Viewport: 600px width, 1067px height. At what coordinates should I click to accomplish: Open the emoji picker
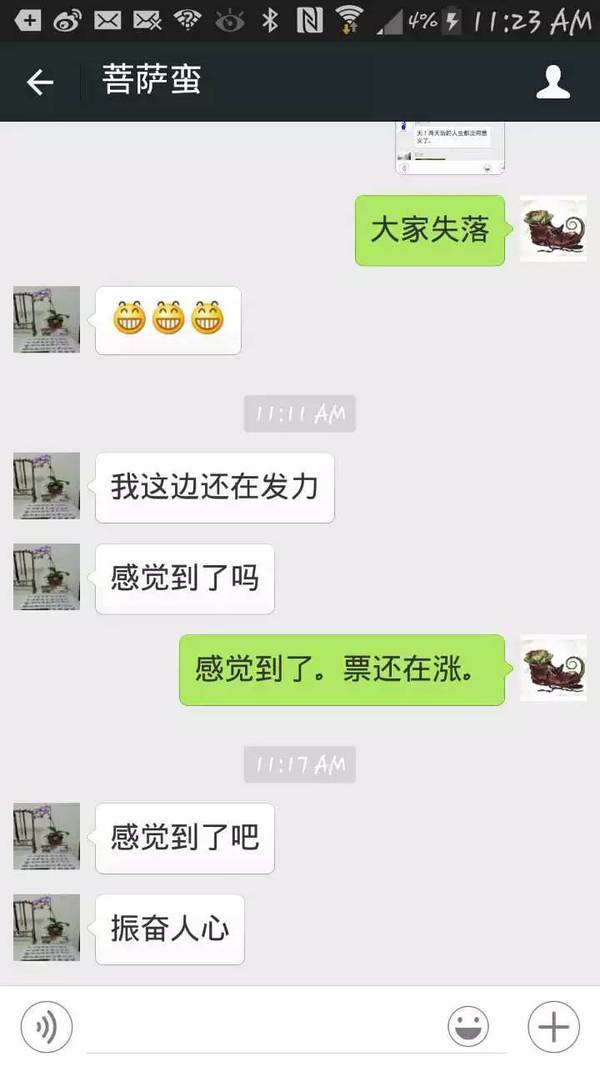coord(468,1026)
